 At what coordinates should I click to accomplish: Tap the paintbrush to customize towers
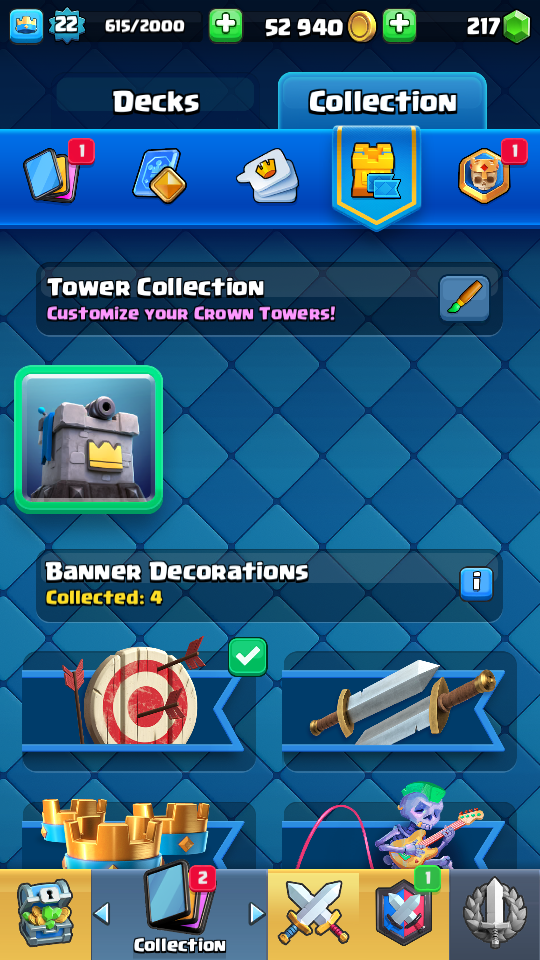465,298
